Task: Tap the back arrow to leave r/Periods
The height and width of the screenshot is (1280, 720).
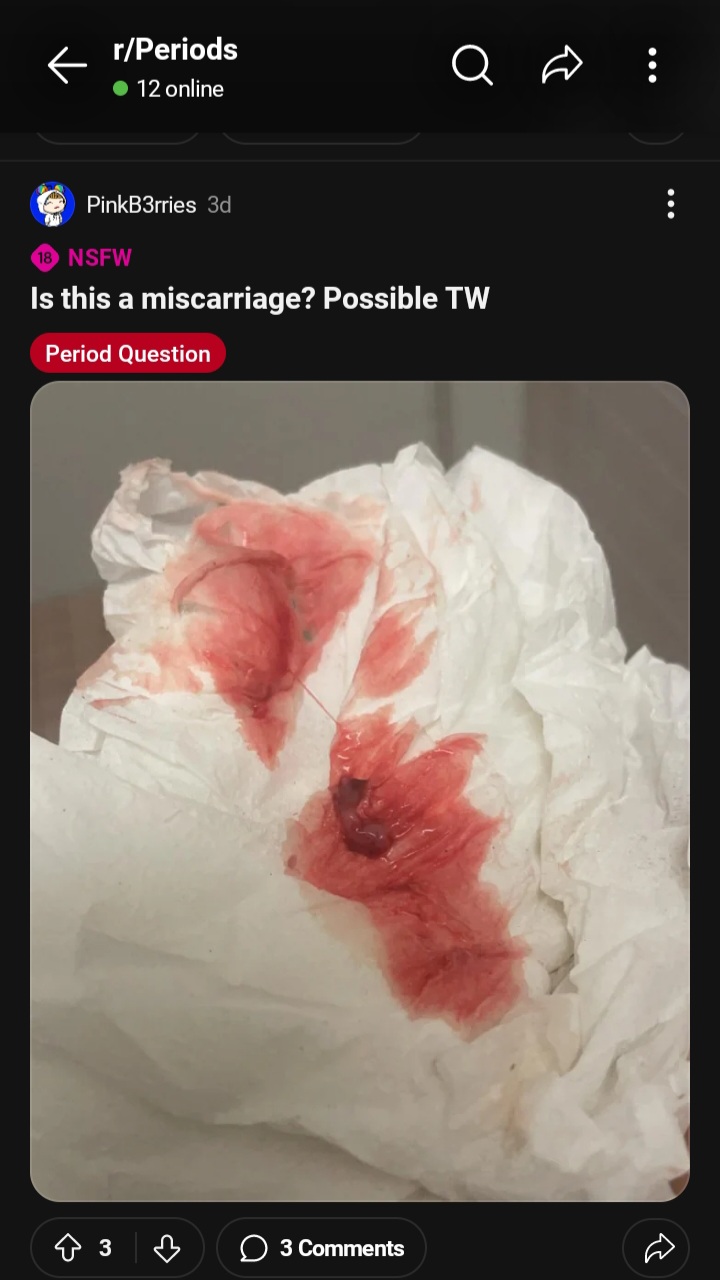Action: coord(67,65)
